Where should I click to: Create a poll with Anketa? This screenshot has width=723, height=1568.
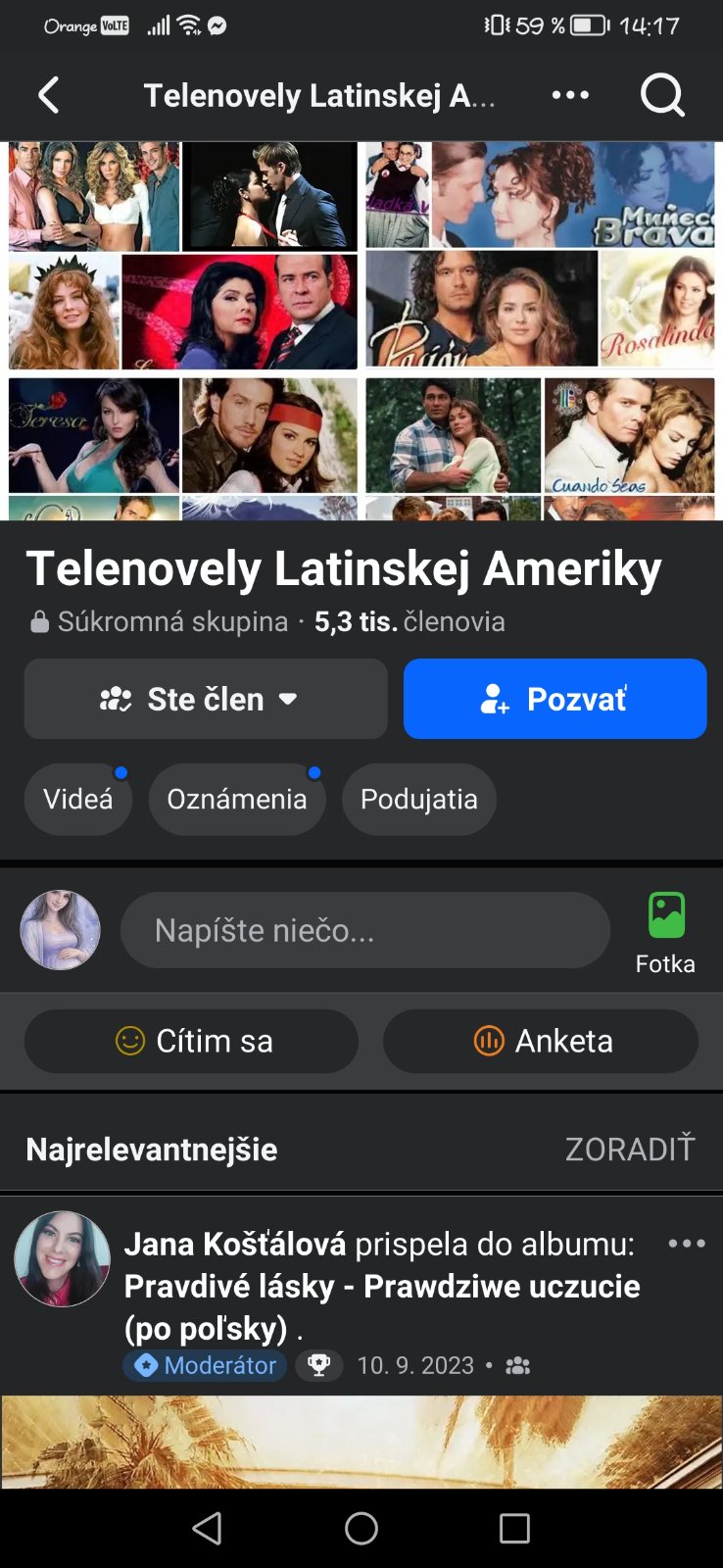541,1041
